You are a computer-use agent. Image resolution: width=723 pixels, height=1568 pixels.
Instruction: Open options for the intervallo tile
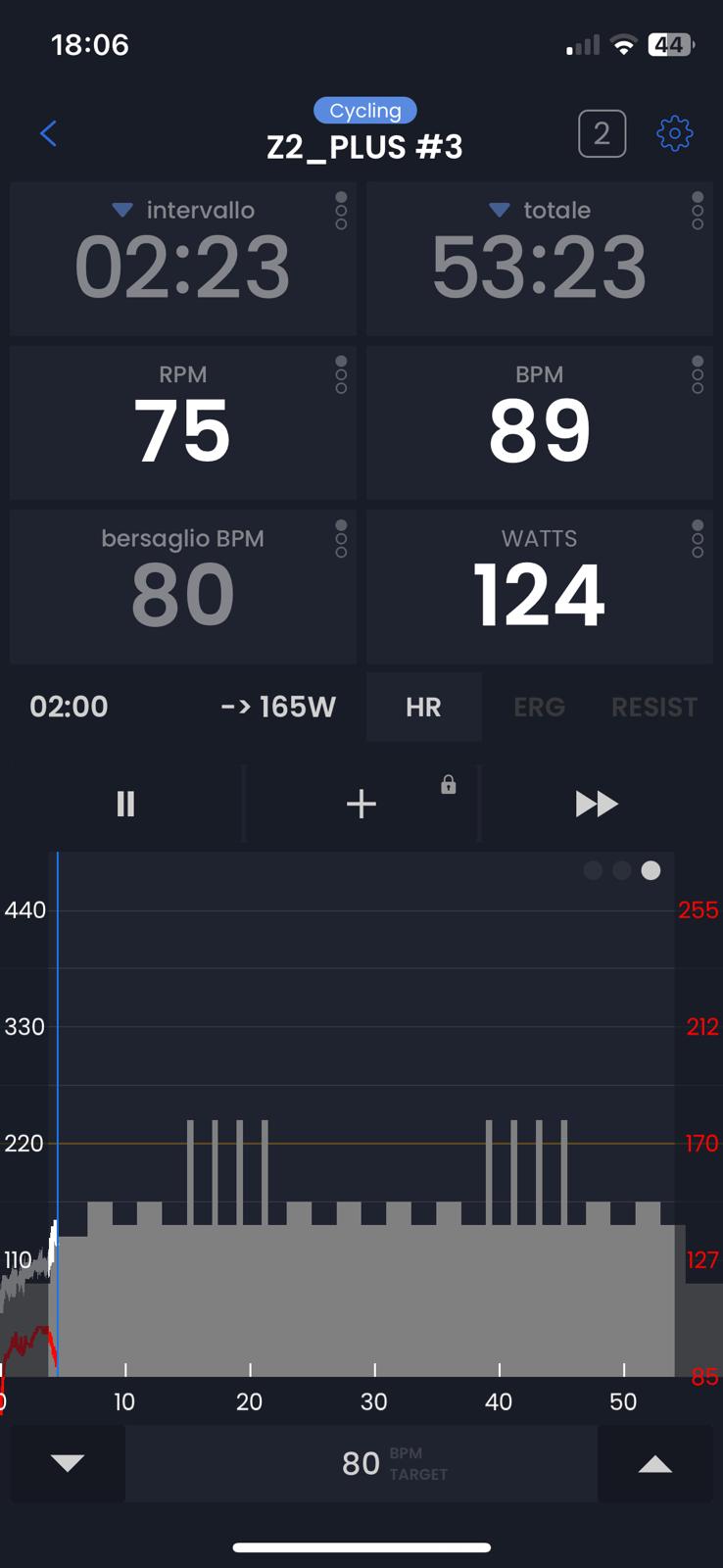click(341, 211)
